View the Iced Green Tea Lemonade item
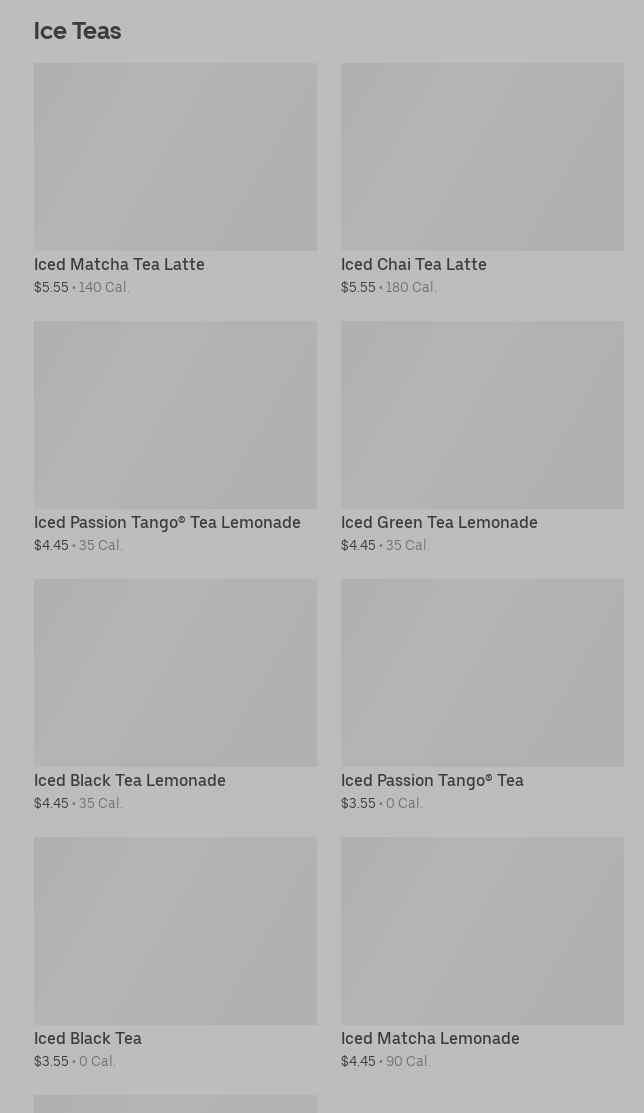The width and height of the screenshot is (644, 1113). click(x=482, y=415)
